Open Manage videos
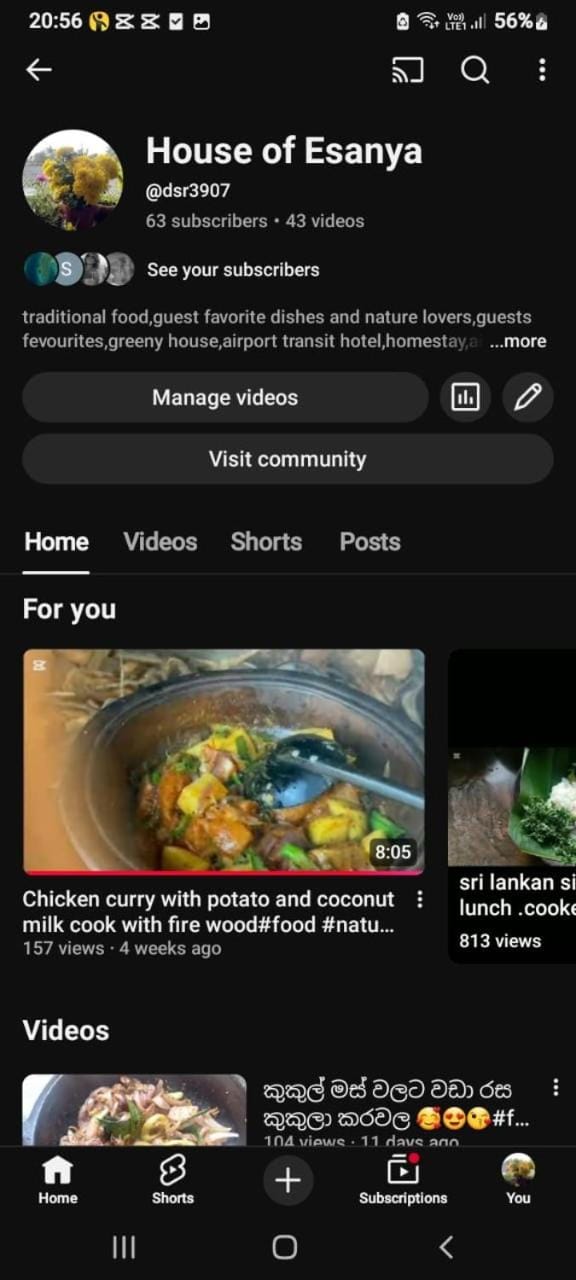 [x=225, y=398]
